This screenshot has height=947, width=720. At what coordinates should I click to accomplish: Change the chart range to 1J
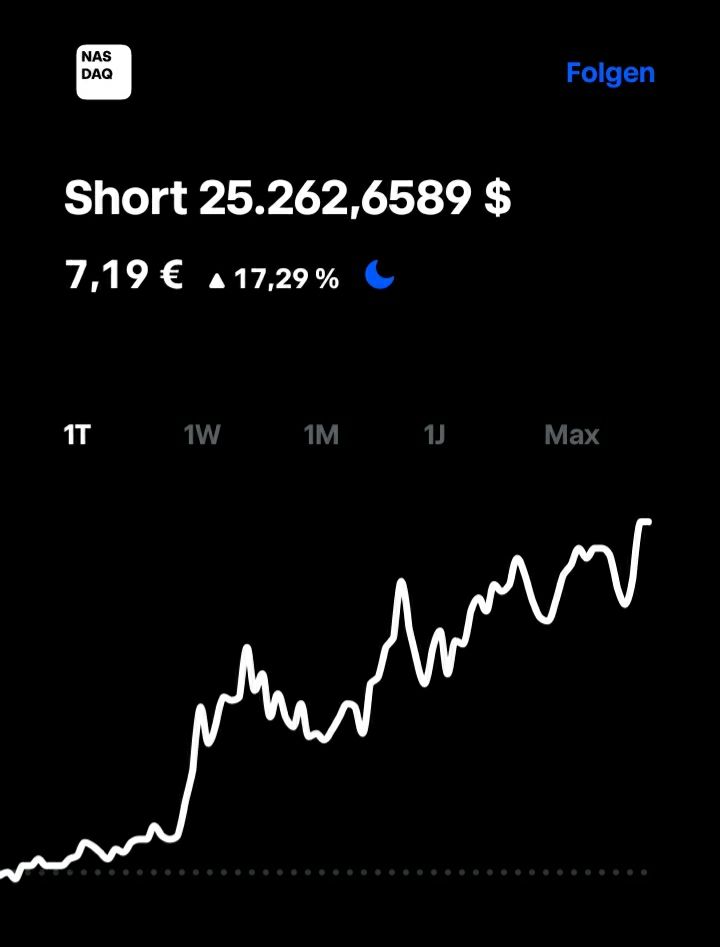(x=434, y=435)
